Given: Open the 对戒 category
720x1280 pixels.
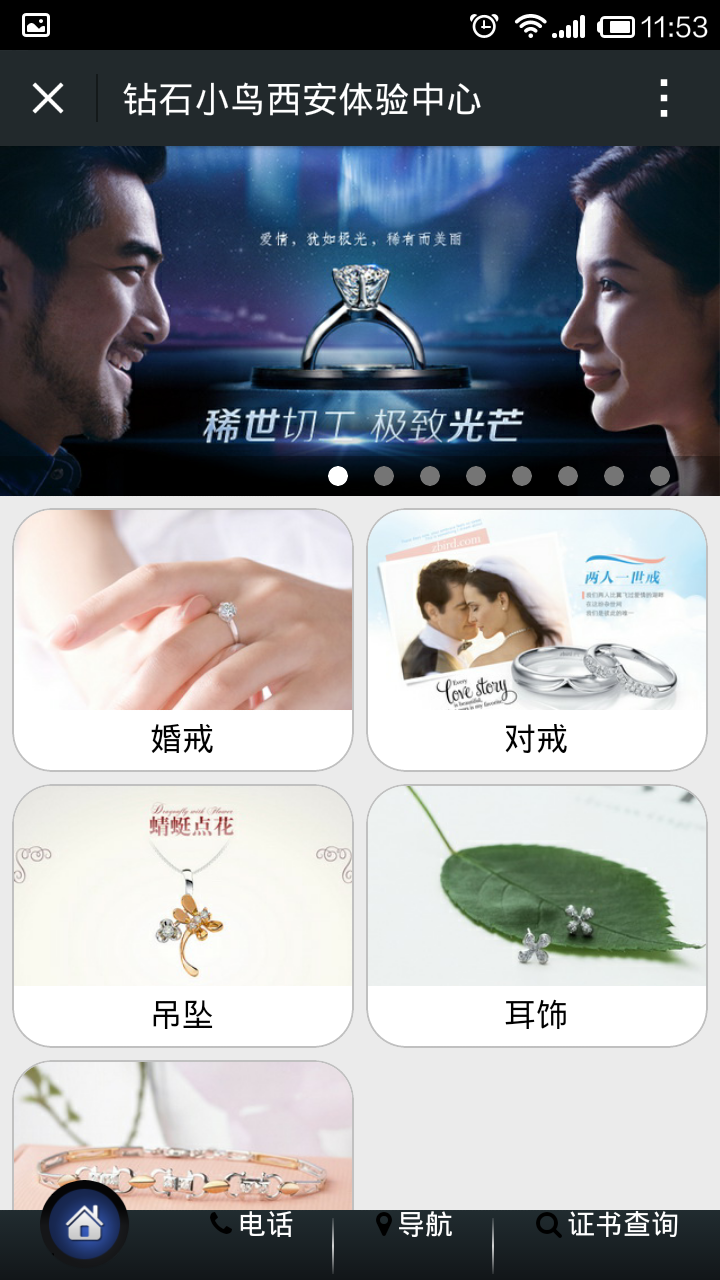Looking at the screenshot, I should (537, 640).
